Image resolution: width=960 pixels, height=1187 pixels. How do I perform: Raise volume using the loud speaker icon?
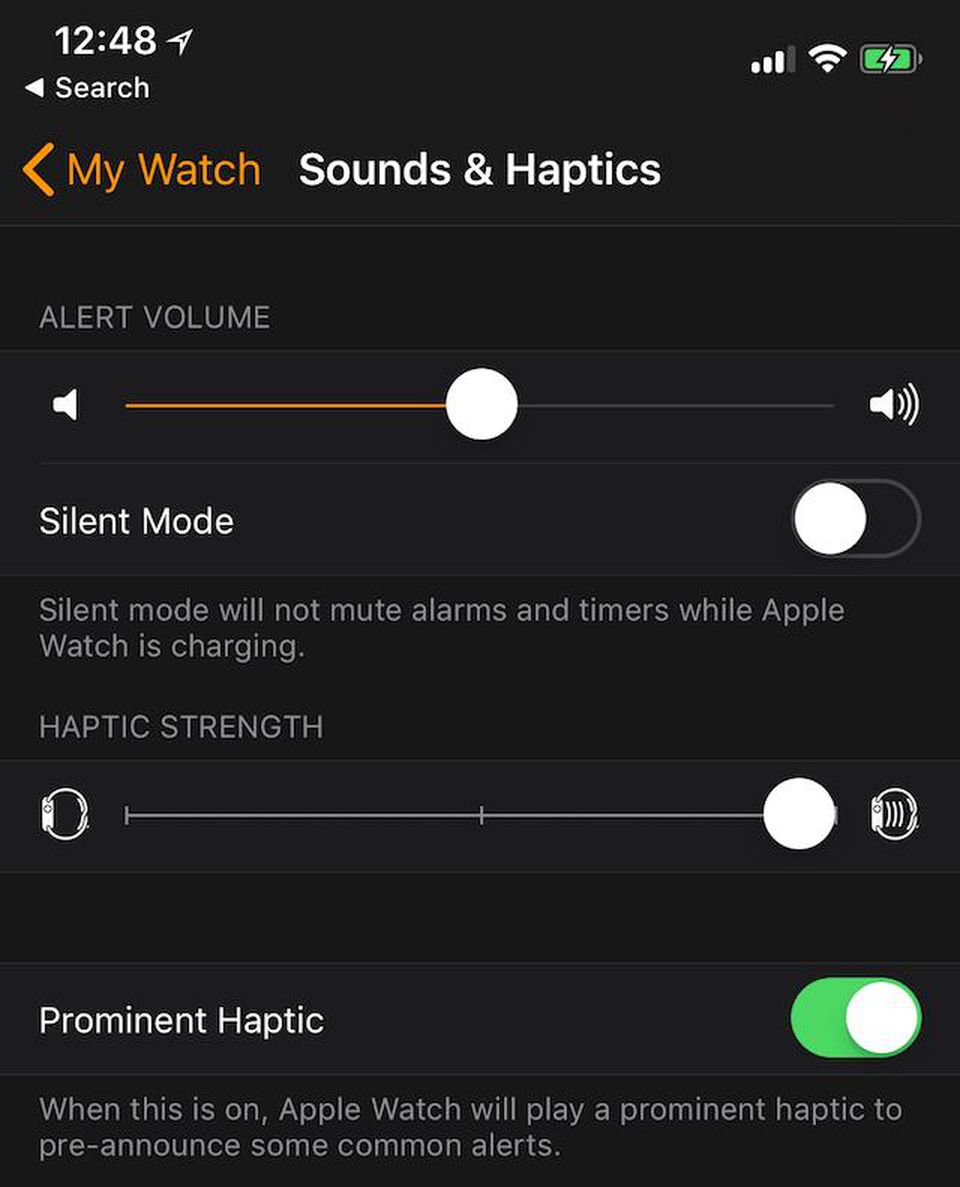[x=893, y=405]
